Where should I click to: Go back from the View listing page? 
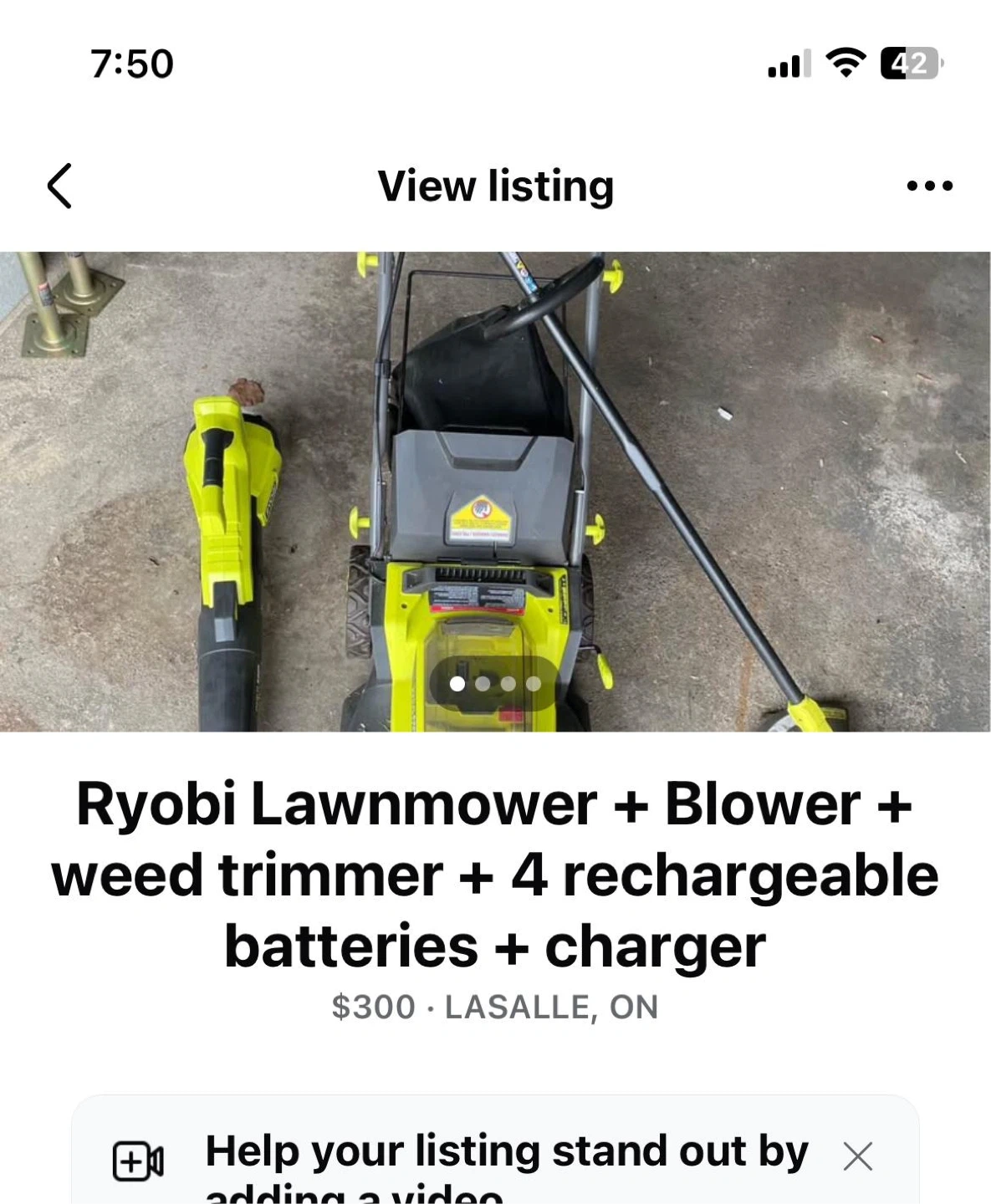[x=59, y=186]
